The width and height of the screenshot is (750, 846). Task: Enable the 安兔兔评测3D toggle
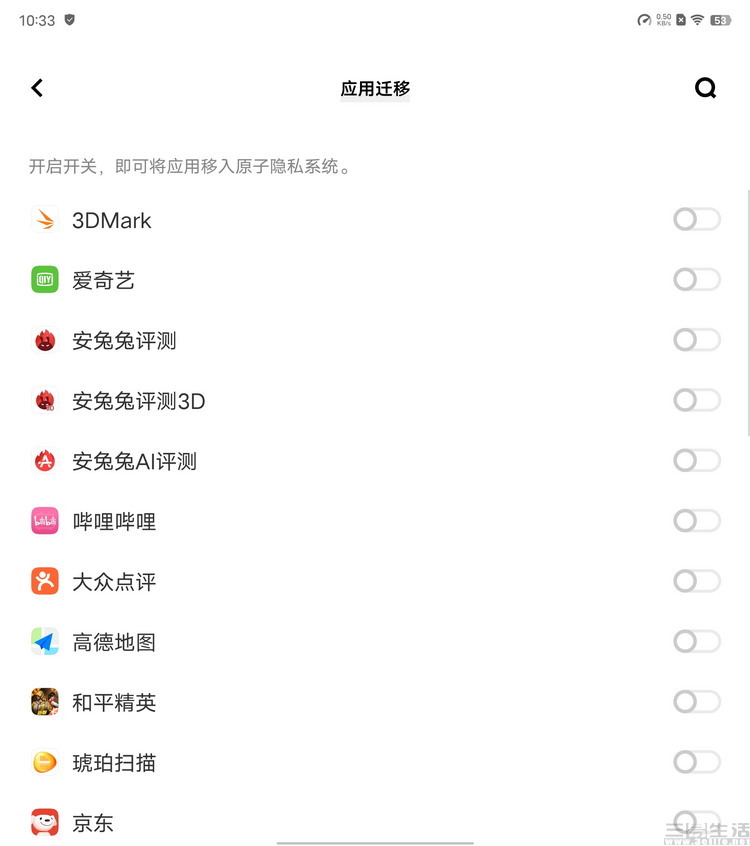coord(696,400)
